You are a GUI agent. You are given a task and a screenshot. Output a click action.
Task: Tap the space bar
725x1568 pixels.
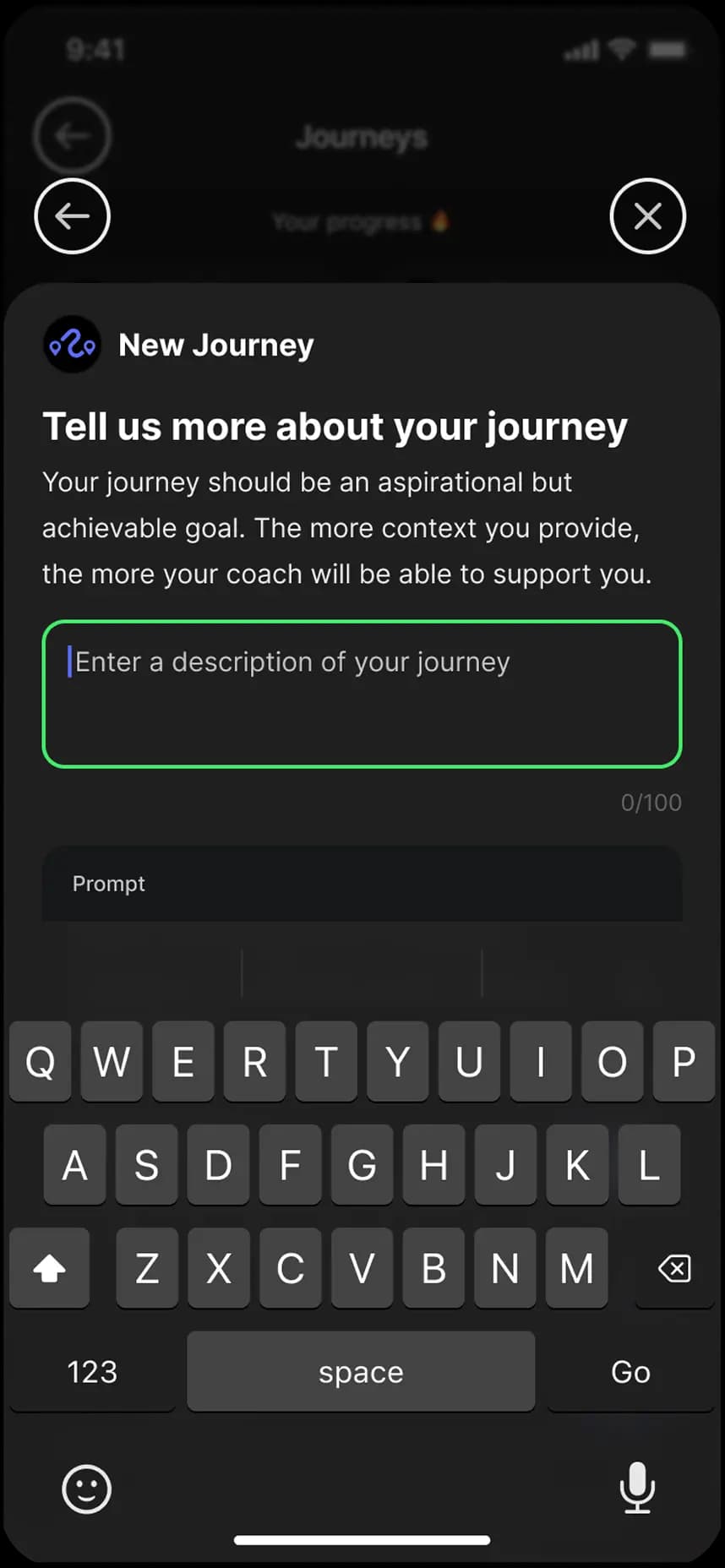pos(361,1372)
